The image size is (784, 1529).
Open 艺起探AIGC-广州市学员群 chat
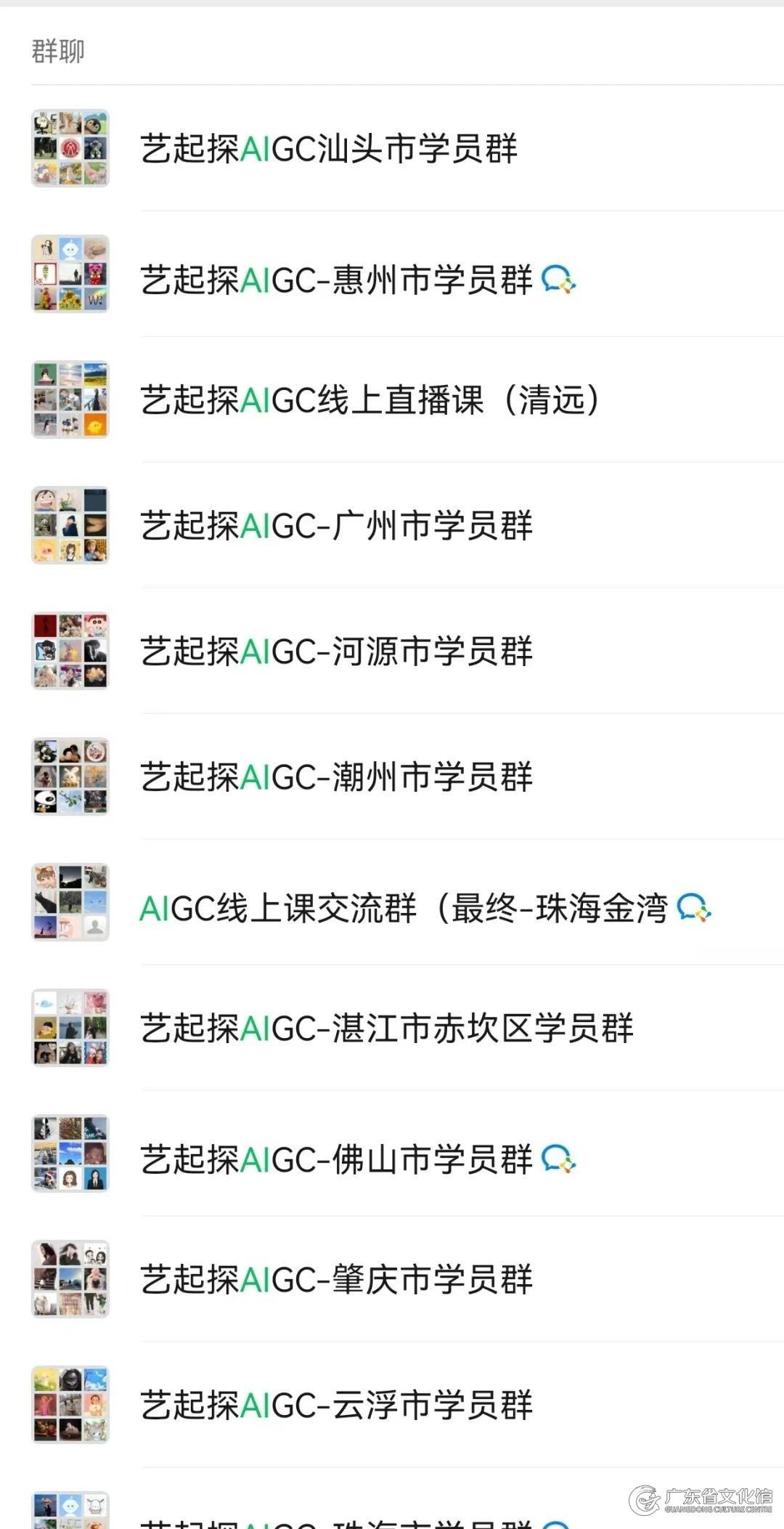point(336,525)
